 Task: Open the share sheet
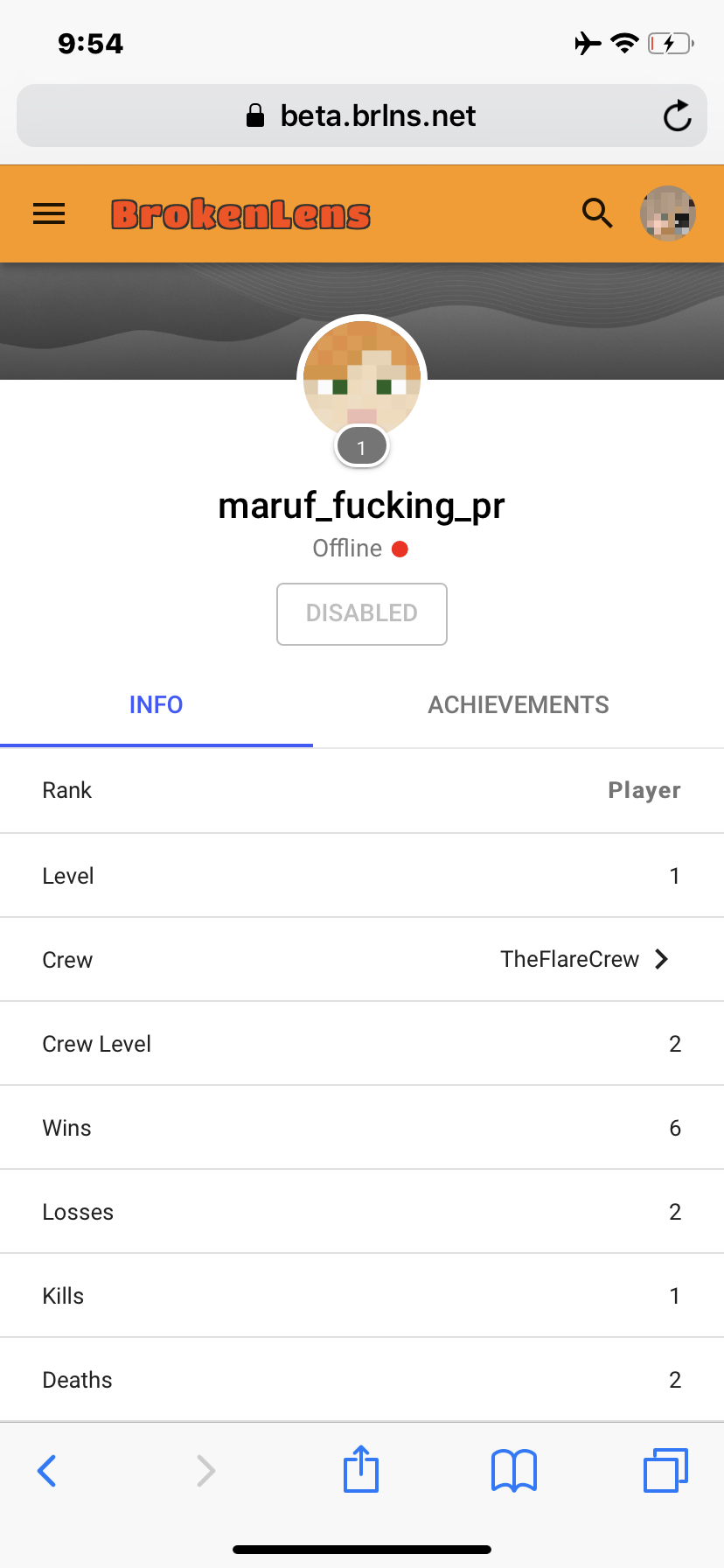(361, 1469)
